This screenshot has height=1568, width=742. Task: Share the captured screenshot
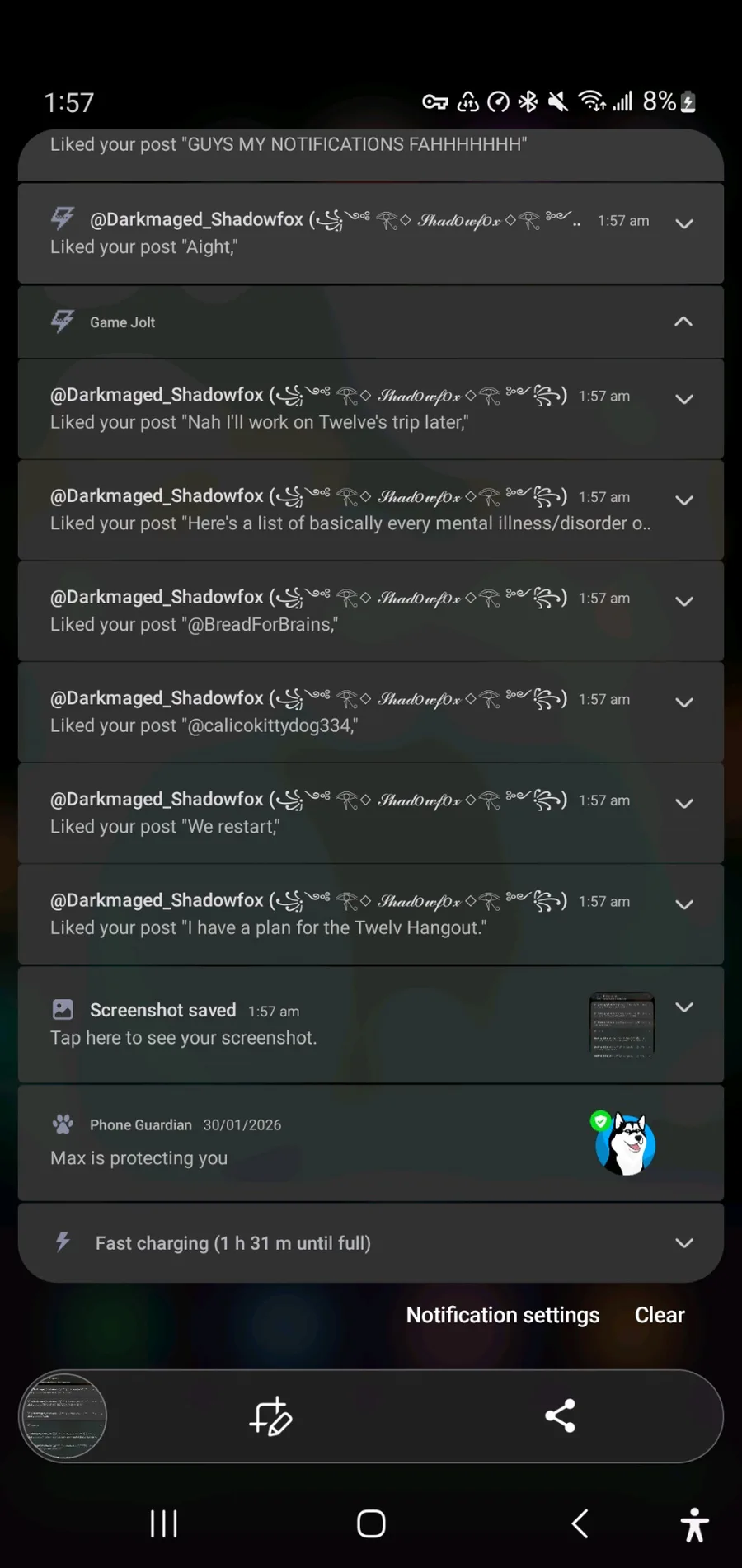(x=560, y=1416)
